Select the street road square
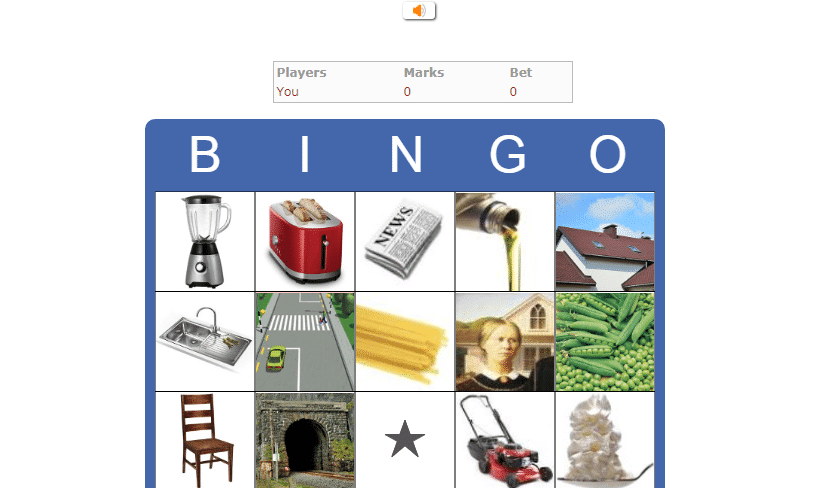Viewport: 838px width, 488px height. (x=305, y=341)
